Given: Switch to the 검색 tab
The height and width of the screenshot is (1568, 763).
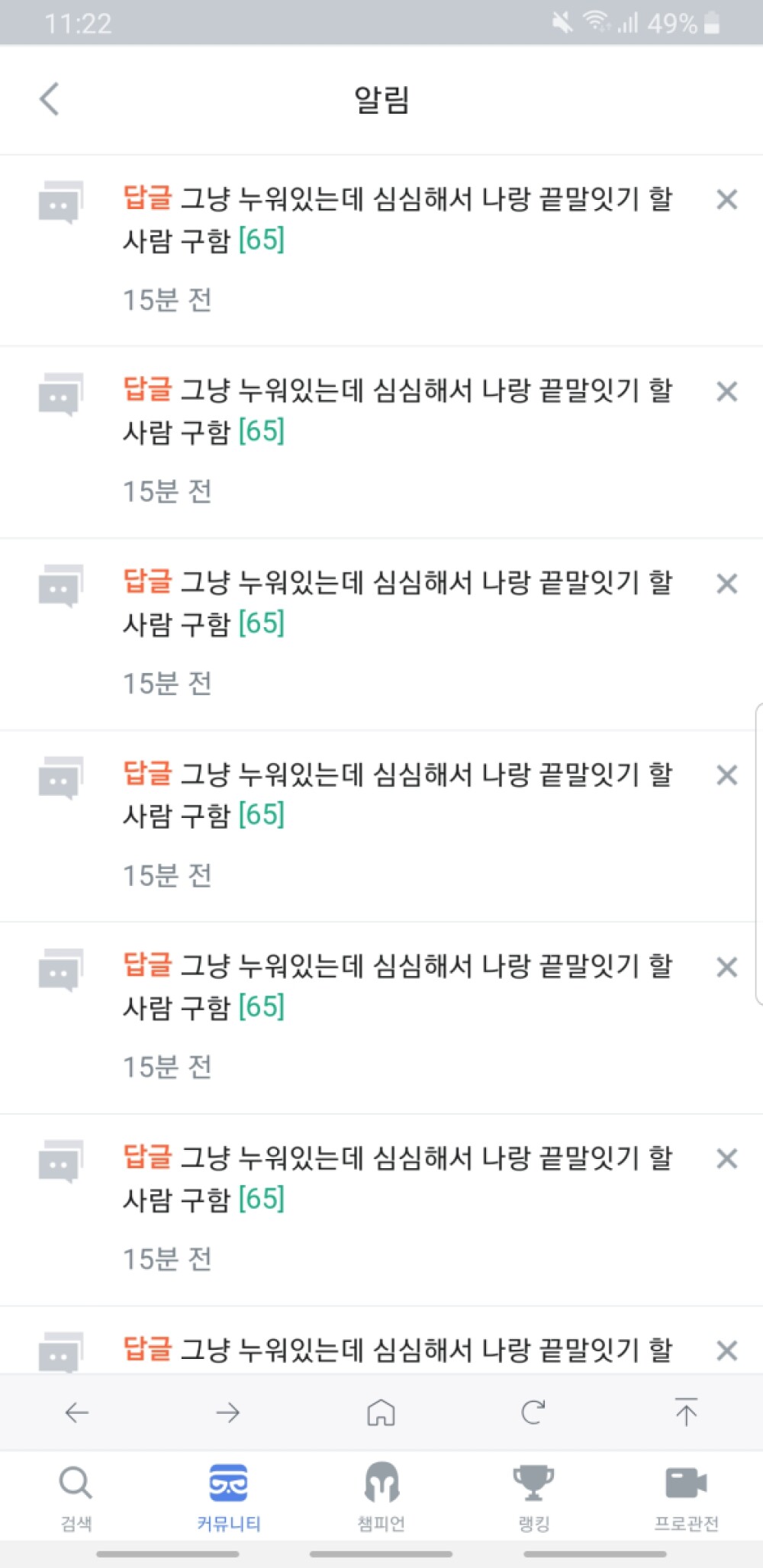Looking at the screenshot, I should 76,1497.
